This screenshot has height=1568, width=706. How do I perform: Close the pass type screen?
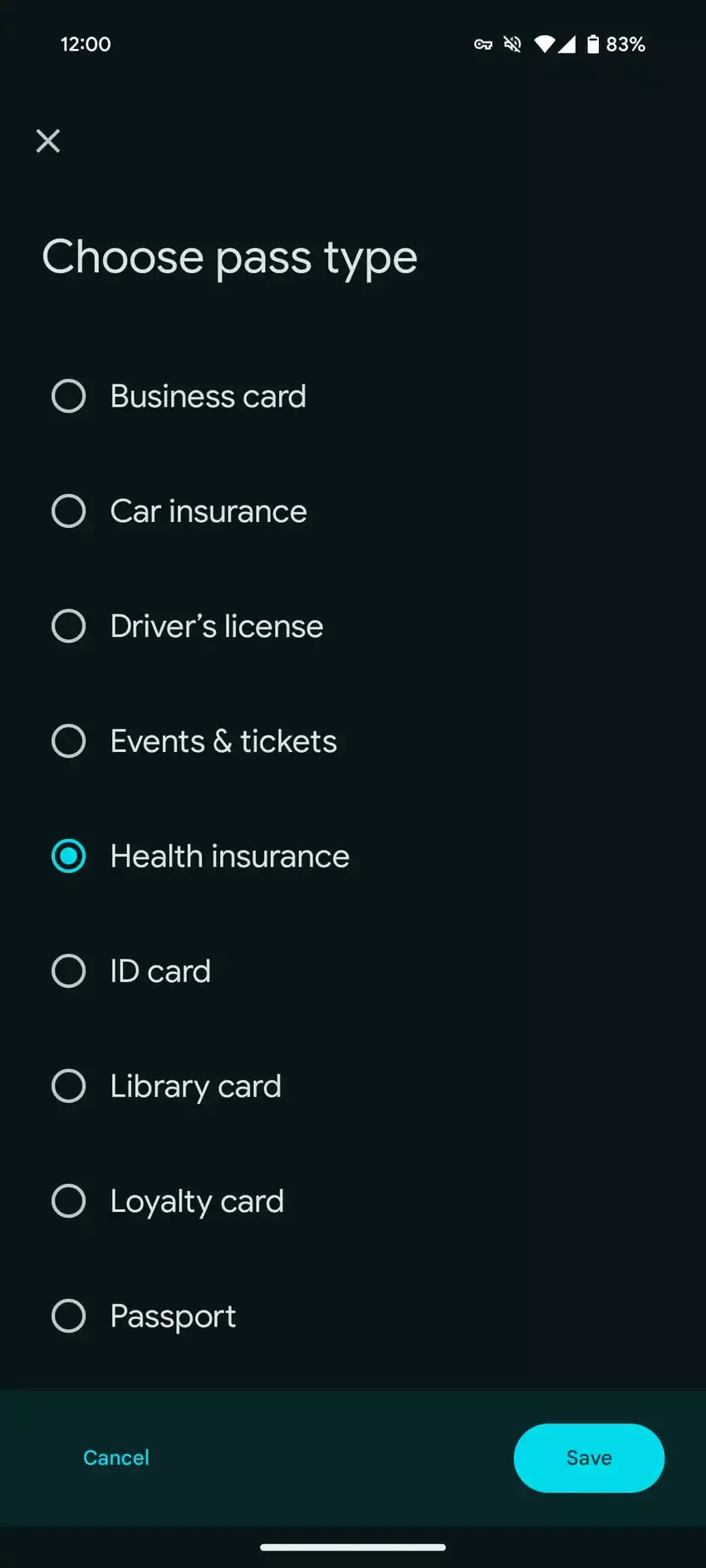[x=48, y=141]
